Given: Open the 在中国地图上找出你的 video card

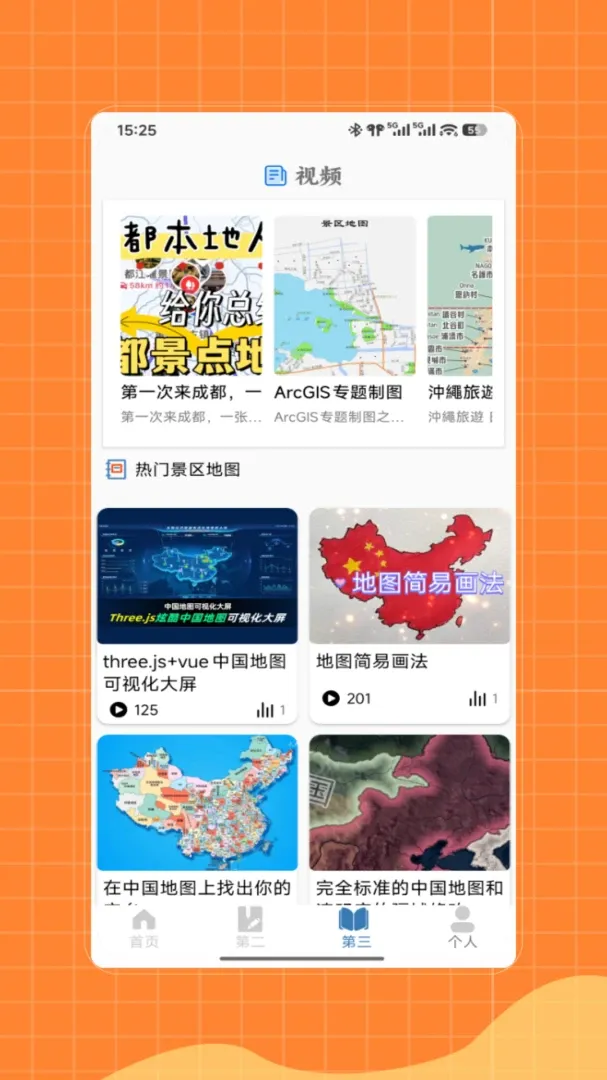Looking at the screenshot, I should (x=197, y=820).
